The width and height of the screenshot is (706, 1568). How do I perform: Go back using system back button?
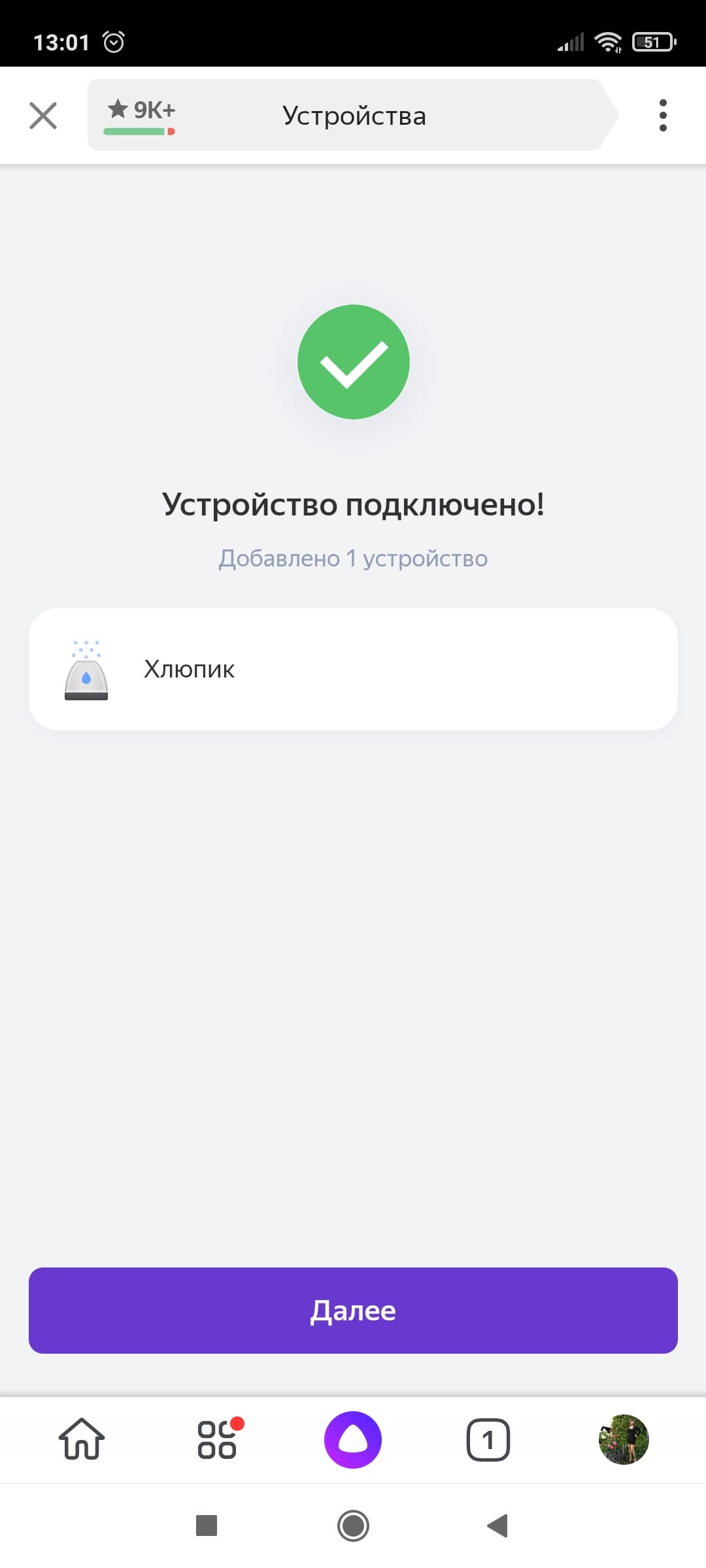498,1526
